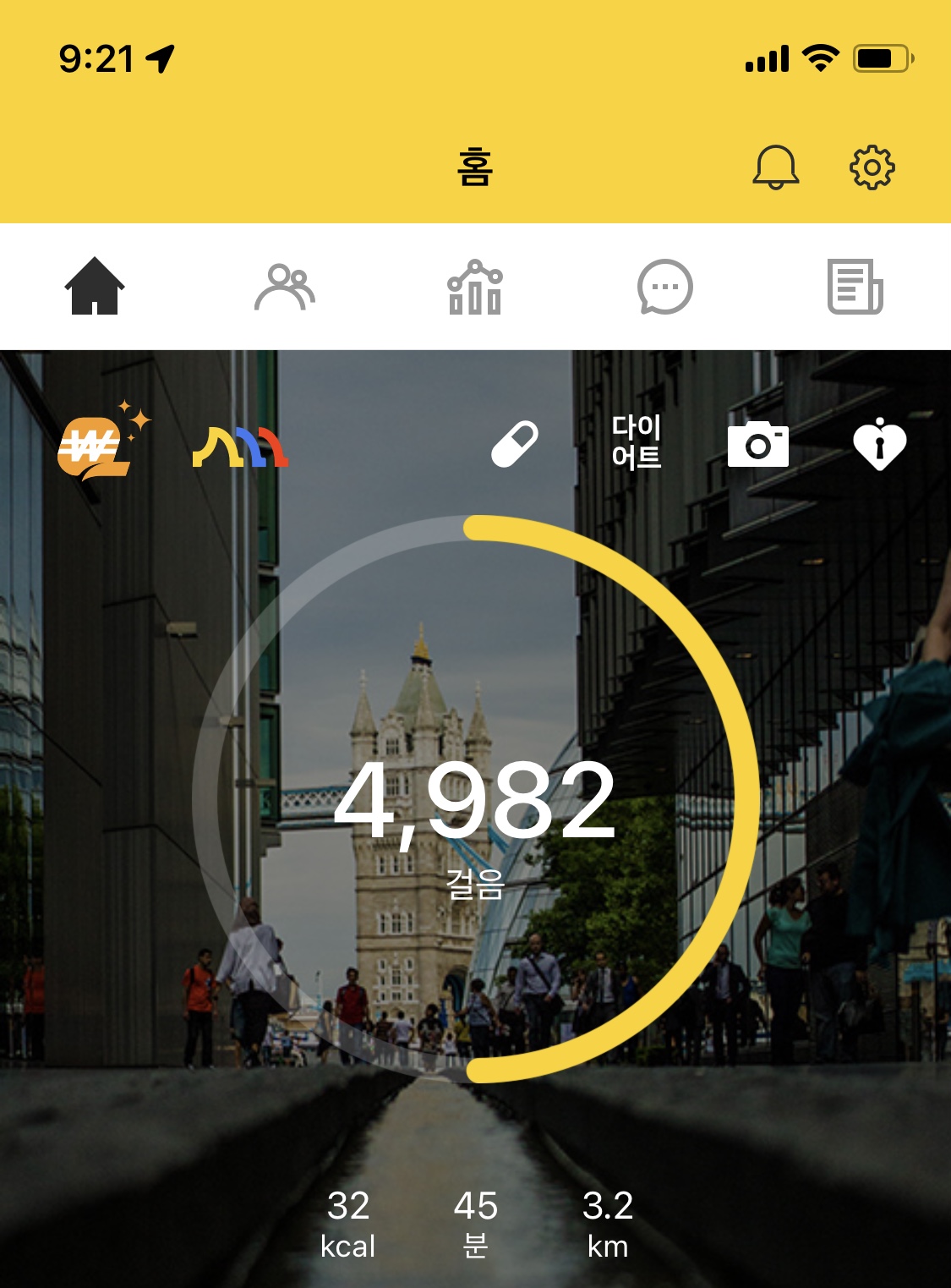Open the camera icon

coord(758,444)
